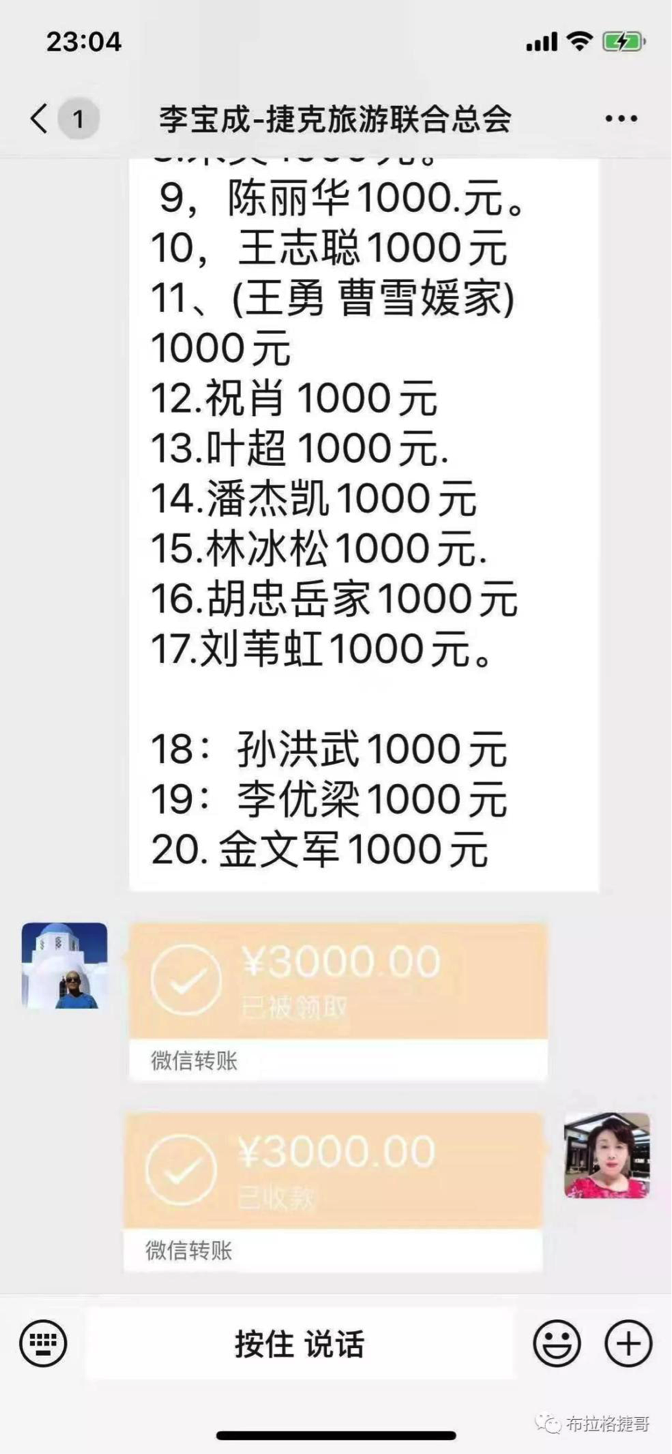Go back to the chat list
This screenshot has height=1454, width=672.
pyautogui.click(x=40, y=119)
